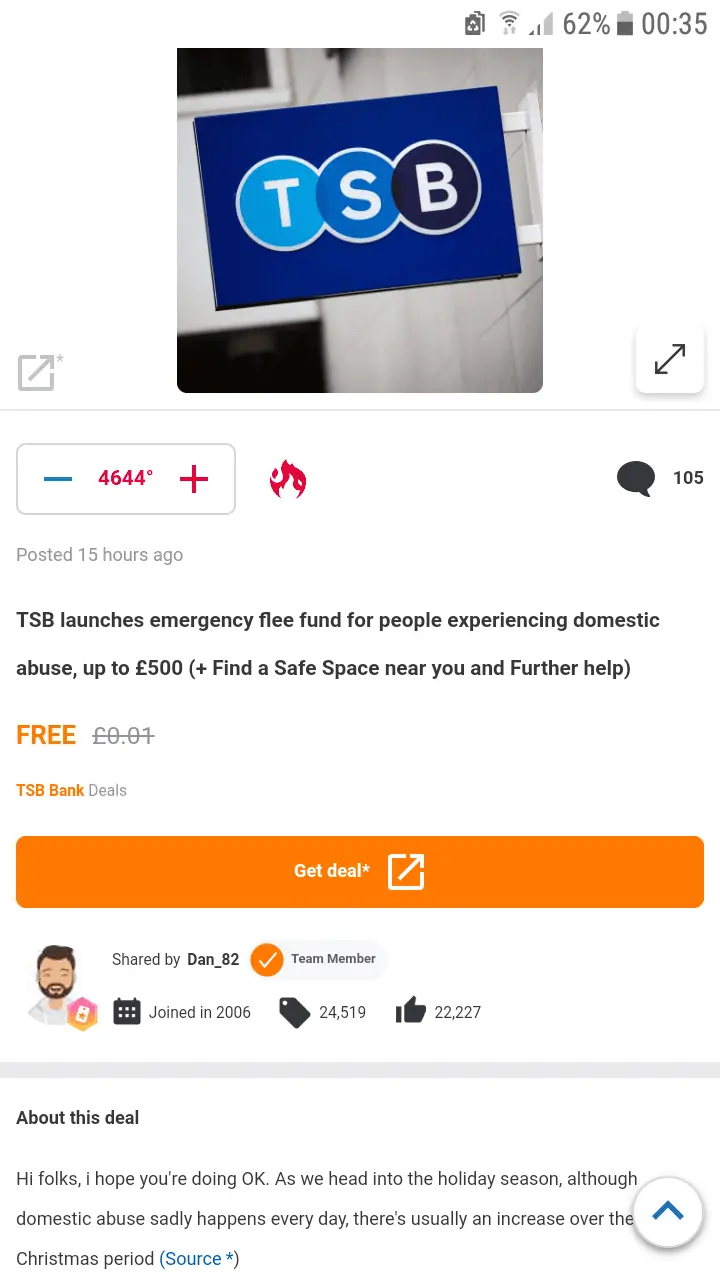Image resolution: width=720 pixels, height=1280 pixels.
Task: Jump back to top with arrow button
Action: pos(667,1212)
